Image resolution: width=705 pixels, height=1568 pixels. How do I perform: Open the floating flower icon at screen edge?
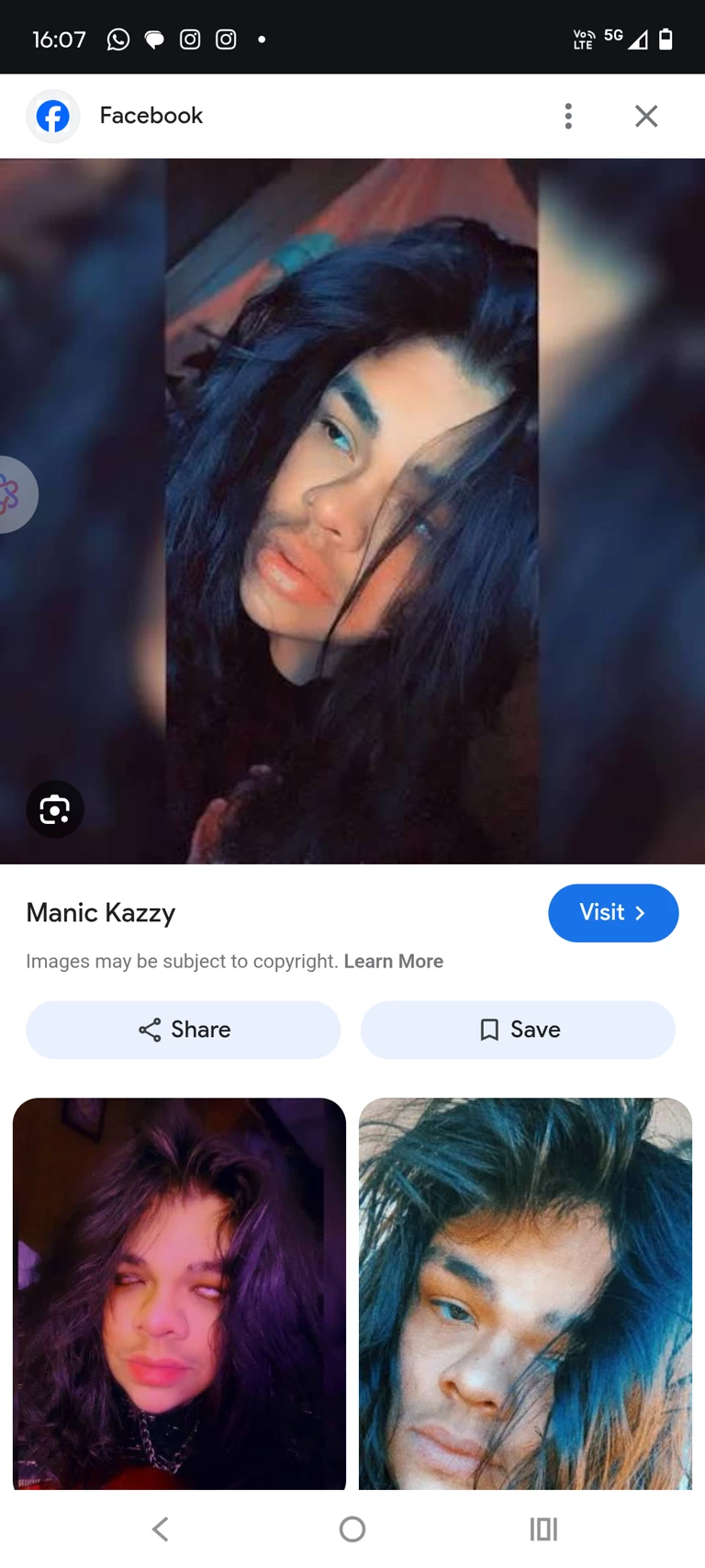coord(11,494)
